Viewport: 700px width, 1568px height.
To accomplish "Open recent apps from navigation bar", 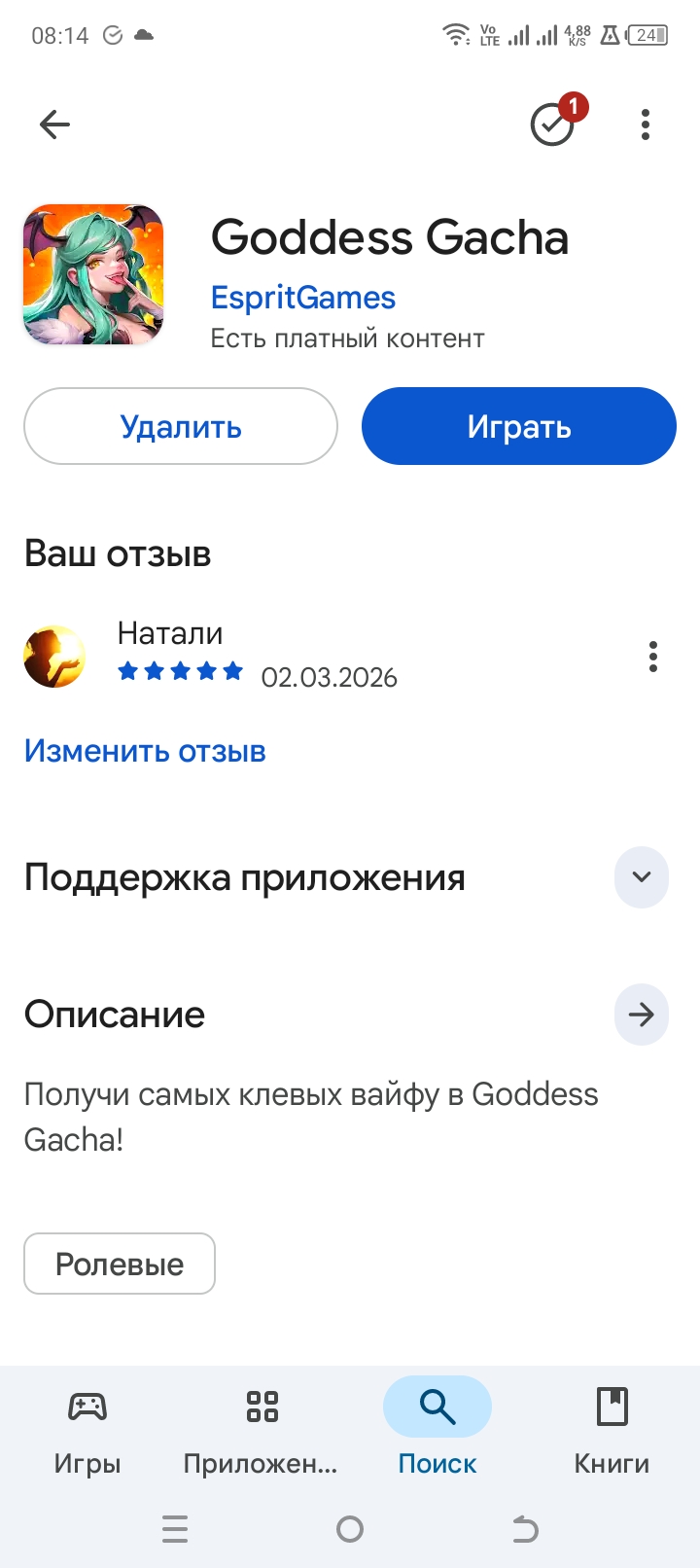I will 175,1529.
